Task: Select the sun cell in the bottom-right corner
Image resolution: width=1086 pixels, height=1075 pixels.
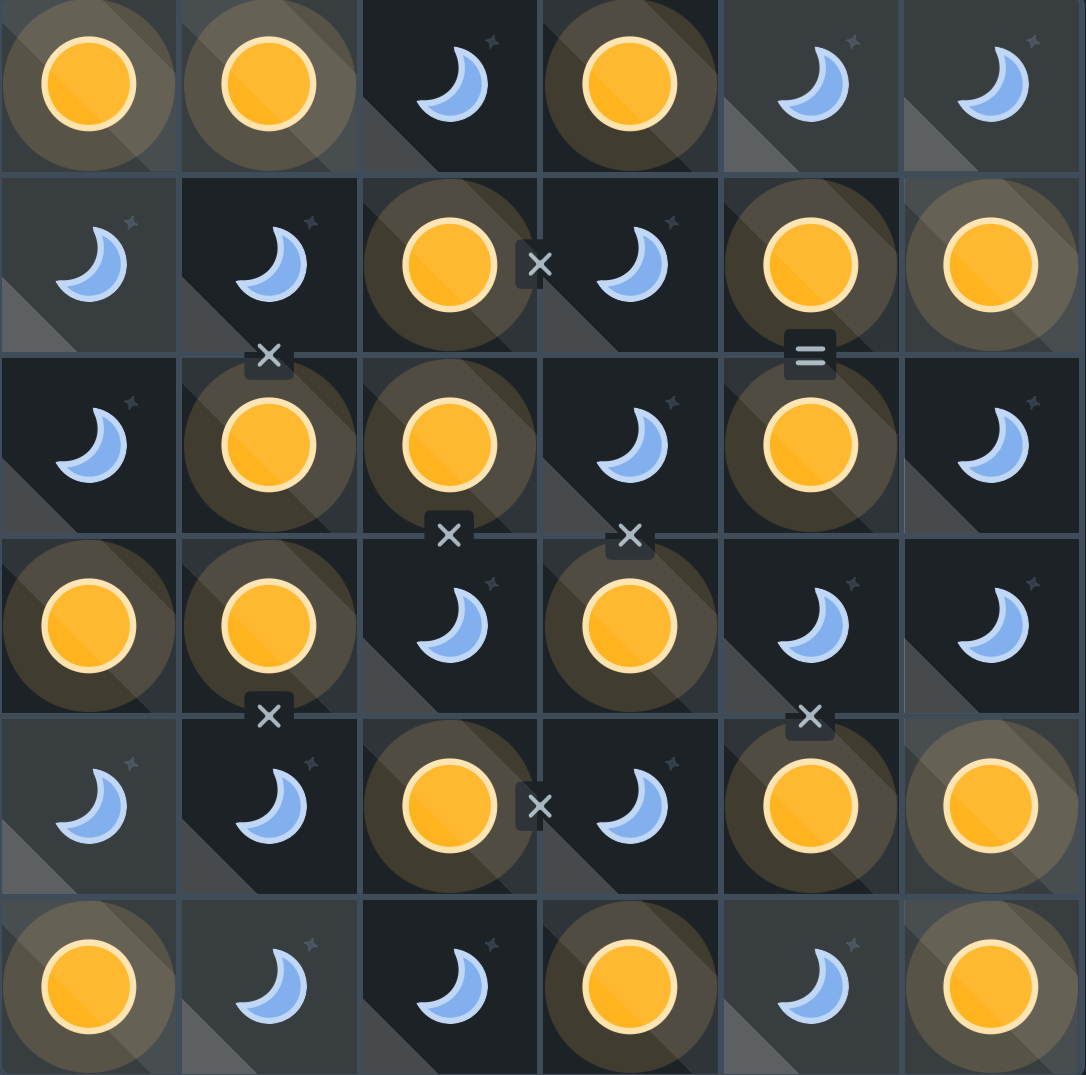Action: tap(991, 986)
